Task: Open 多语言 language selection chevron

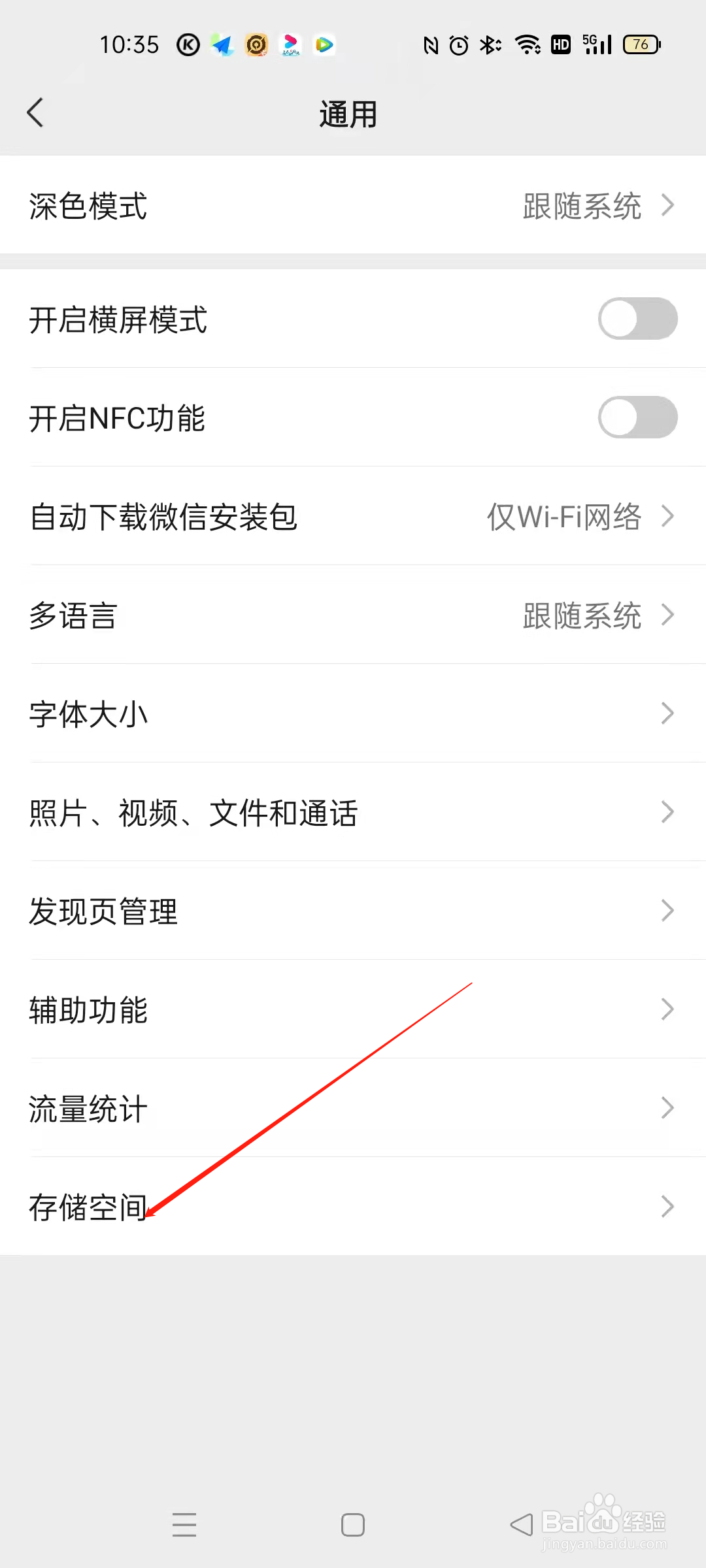Action: click(x=668, y=614)
